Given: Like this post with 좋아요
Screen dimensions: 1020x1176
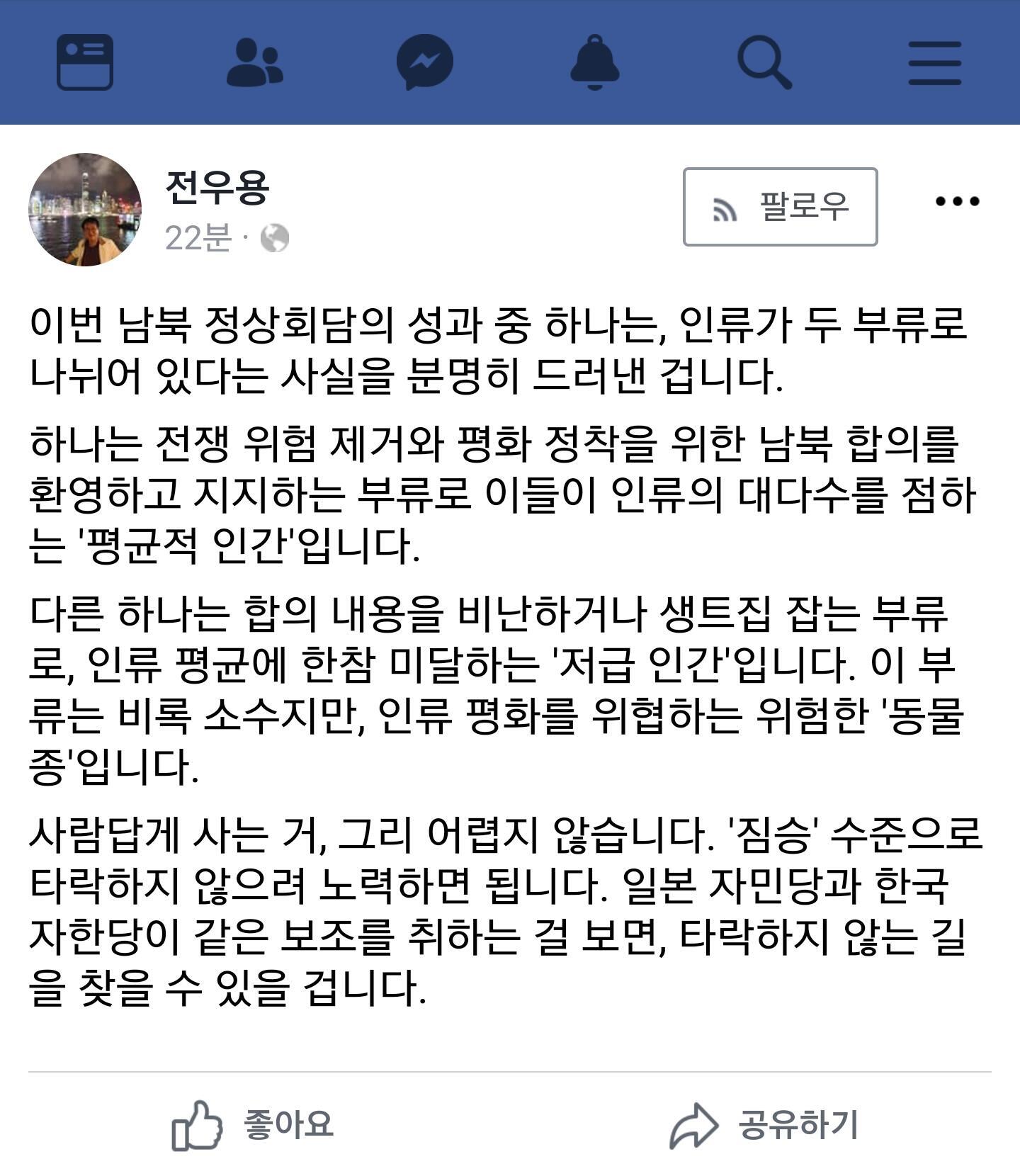Looking at the screenshot, I should 253,1124.
